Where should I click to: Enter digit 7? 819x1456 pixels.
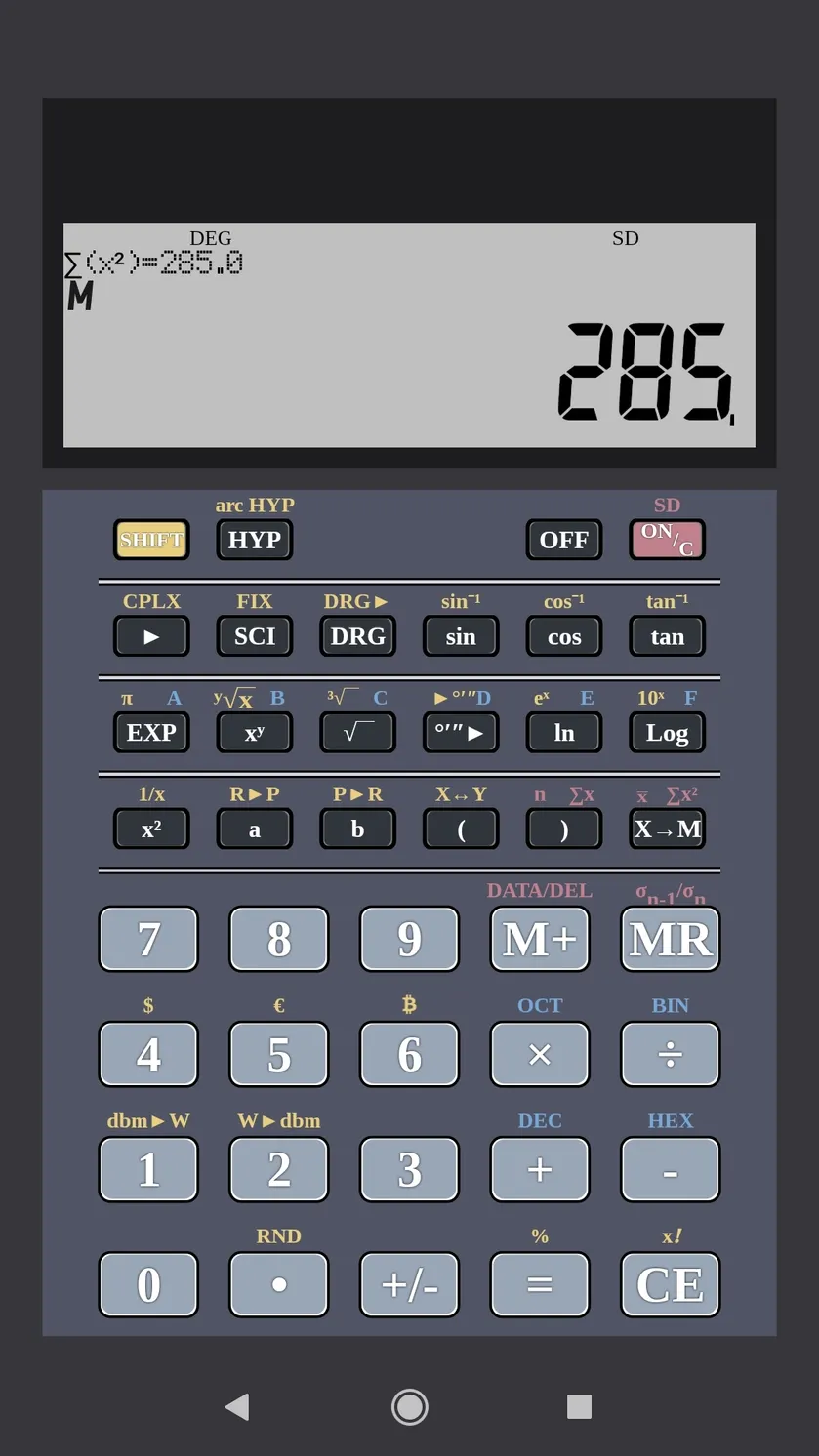pyautogui.click(x=148, y=939)
